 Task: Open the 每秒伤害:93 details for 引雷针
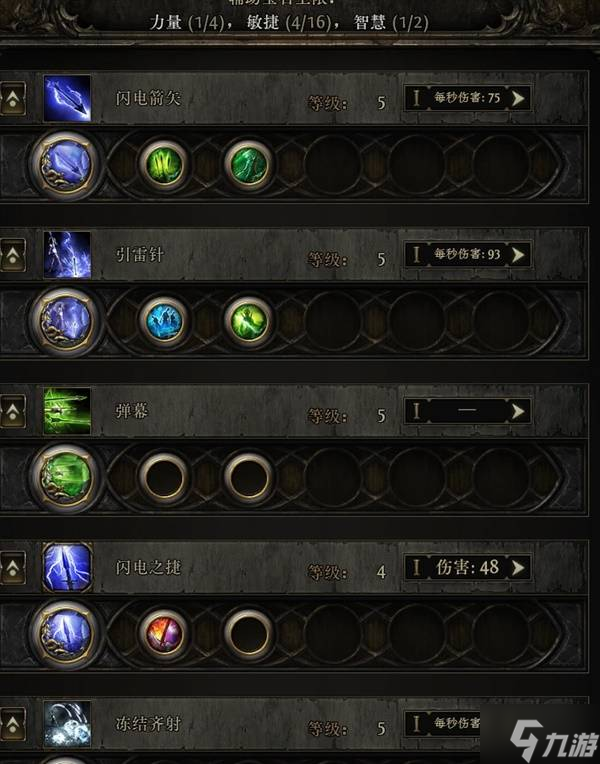[x=466, y=255]
